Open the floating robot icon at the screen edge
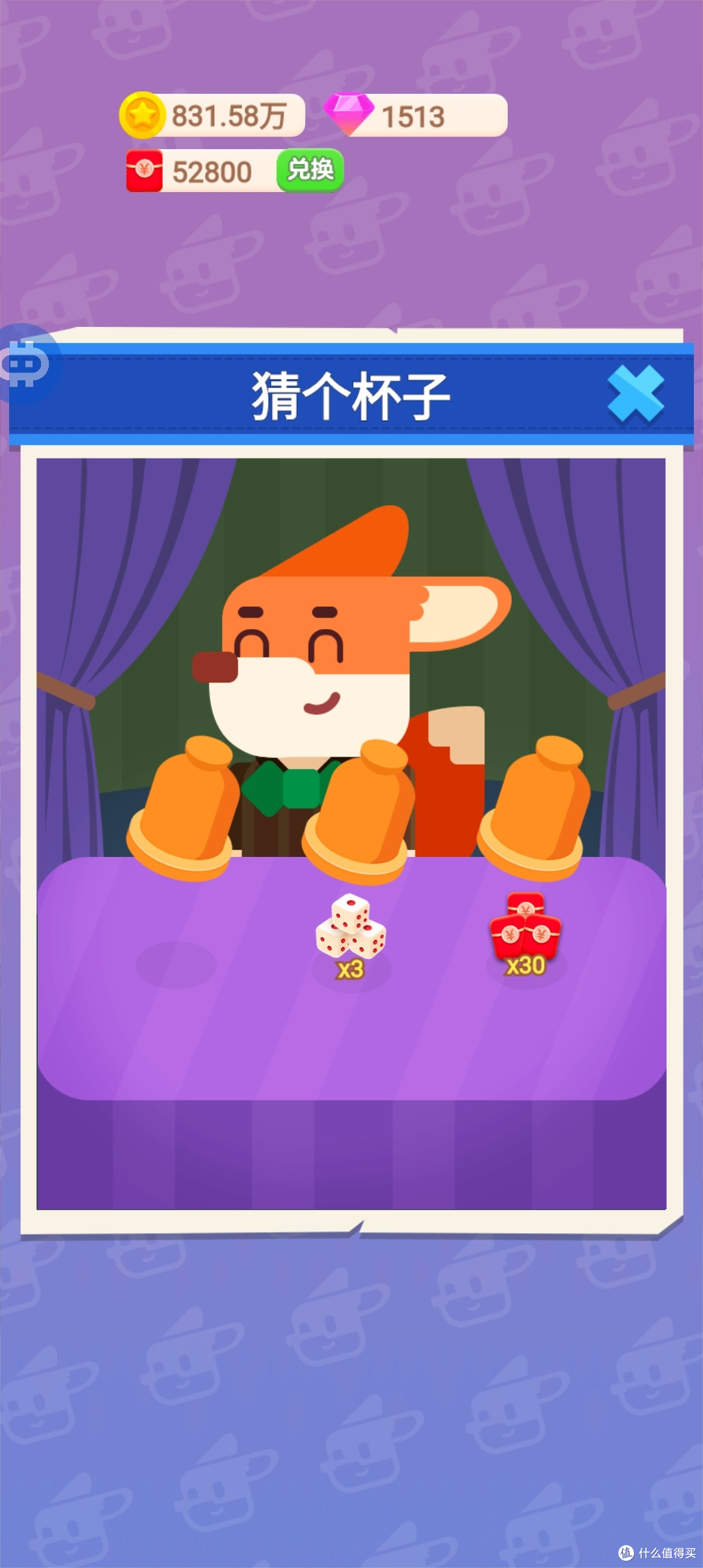Image resolution: width=703 pixels, height=1568 pixels. (25, 363)
